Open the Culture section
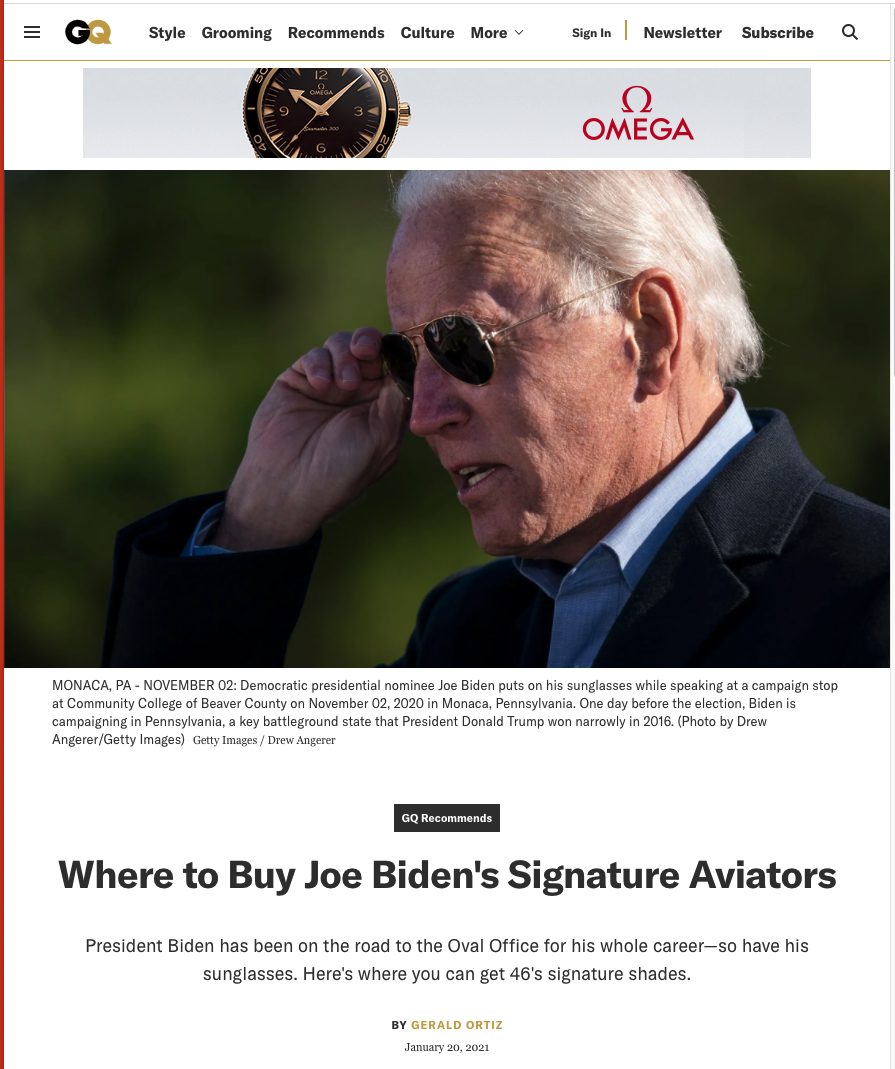This screenshot has height=1069, width=895. [x=427, y=32]
